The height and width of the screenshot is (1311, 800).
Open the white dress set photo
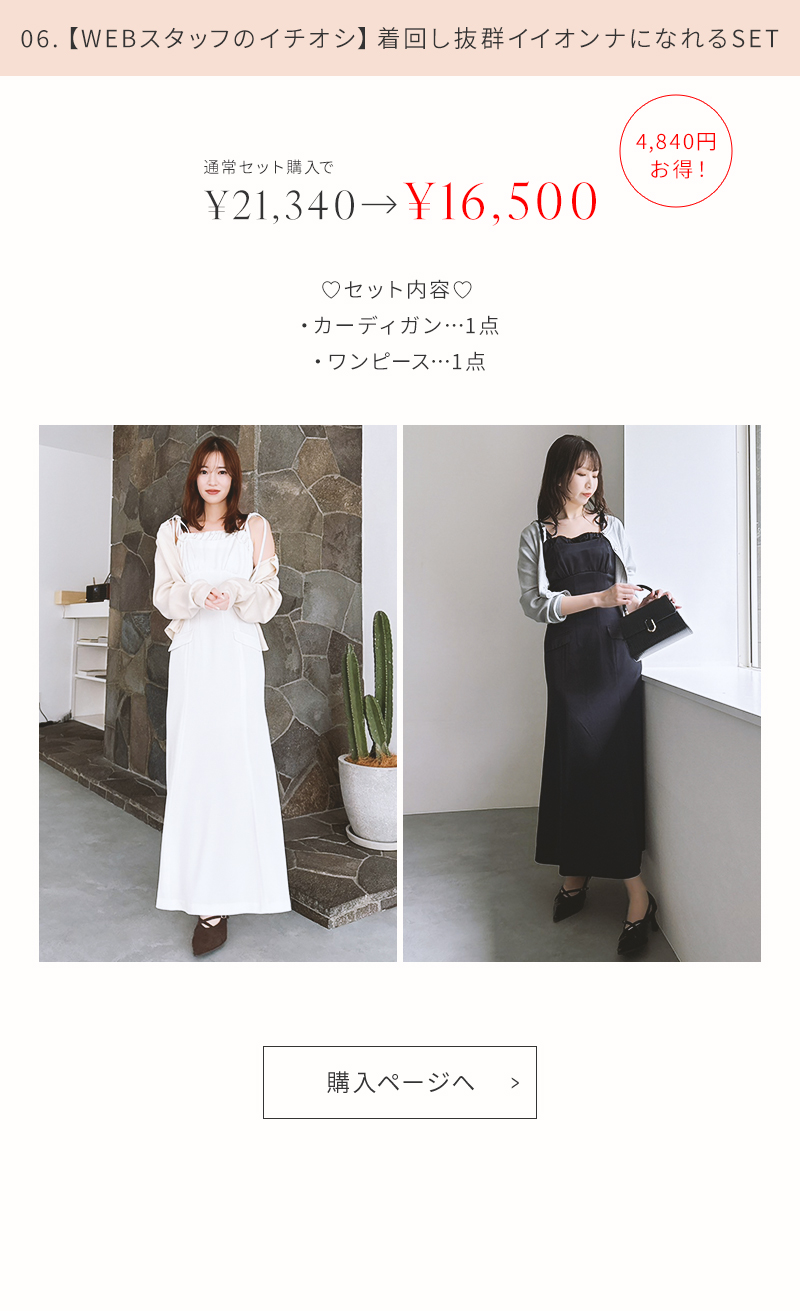[218, 693]
